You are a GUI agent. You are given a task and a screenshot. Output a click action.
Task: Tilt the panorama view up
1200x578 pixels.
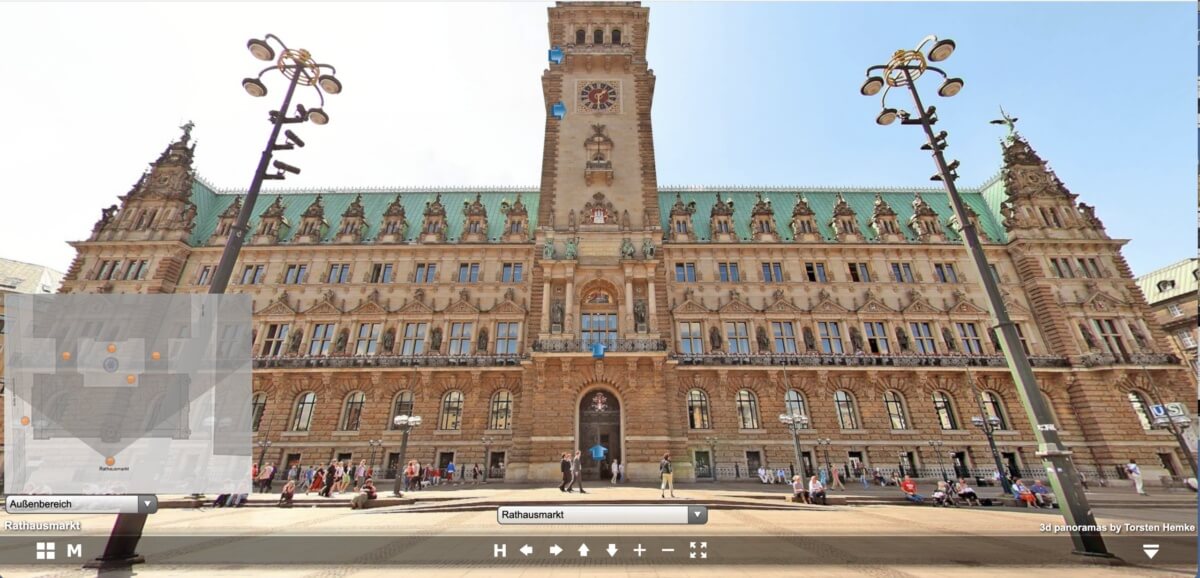[583, 550]
